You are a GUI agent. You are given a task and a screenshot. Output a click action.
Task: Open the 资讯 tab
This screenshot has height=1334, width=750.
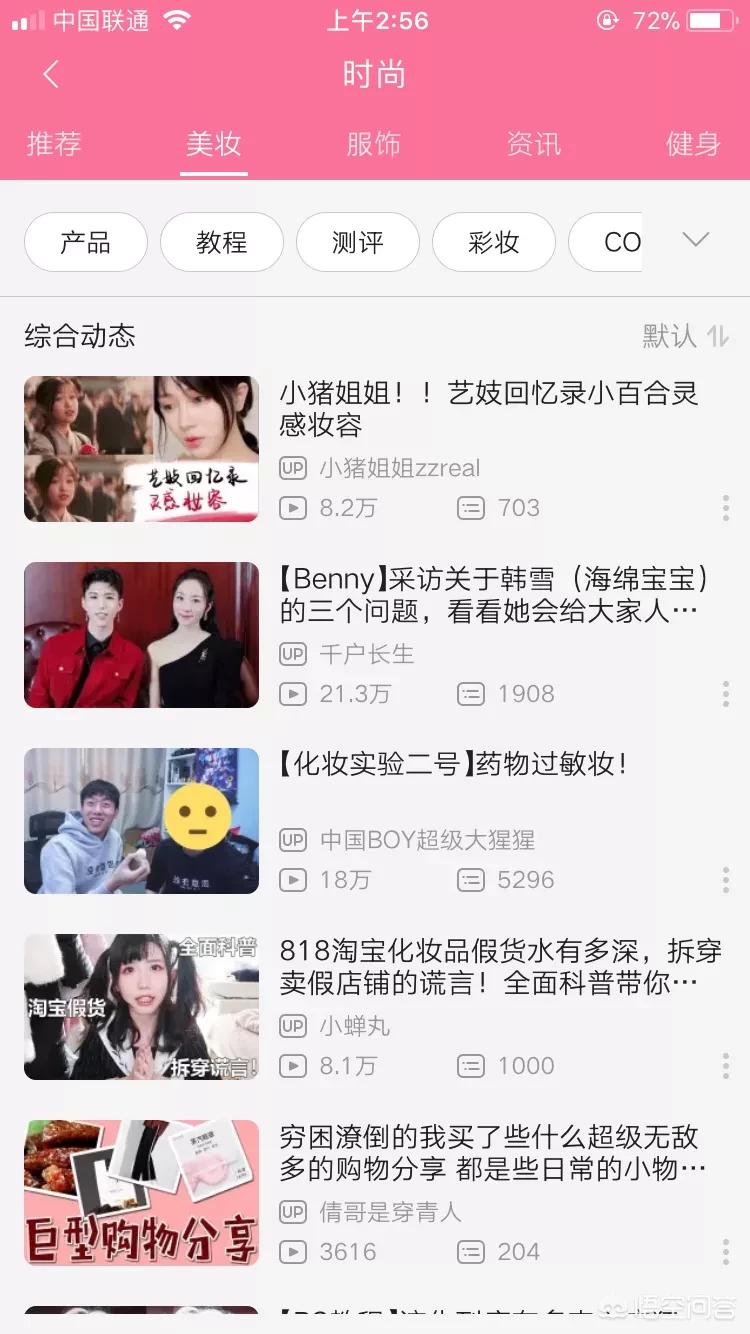(x=533, y=144)
